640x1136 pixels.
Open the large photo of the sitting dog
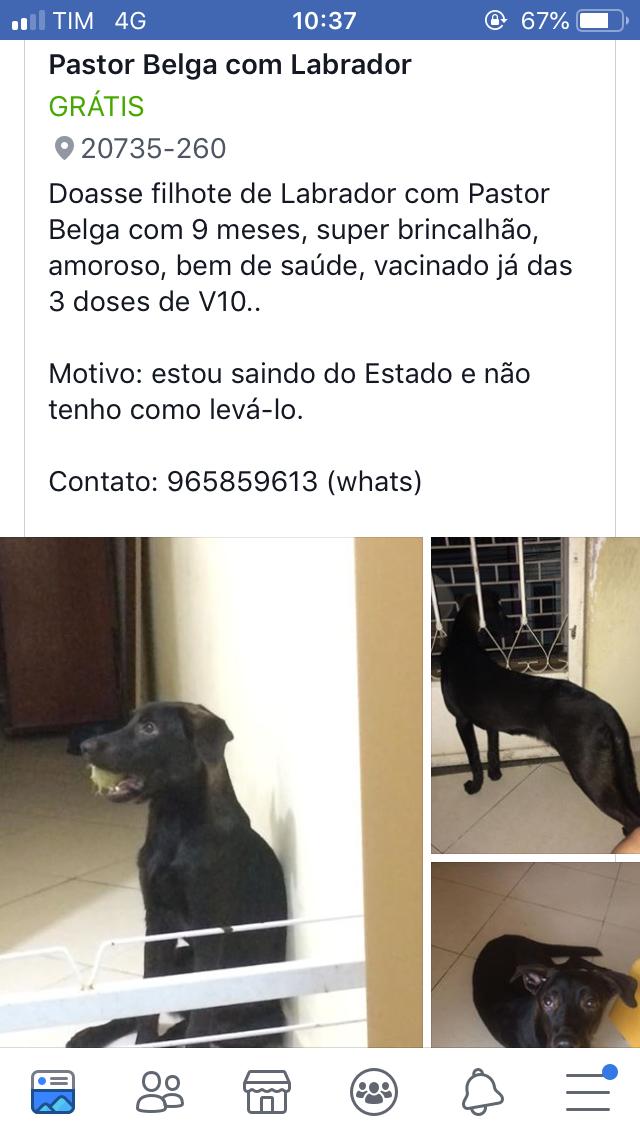[x=211, y=792]
